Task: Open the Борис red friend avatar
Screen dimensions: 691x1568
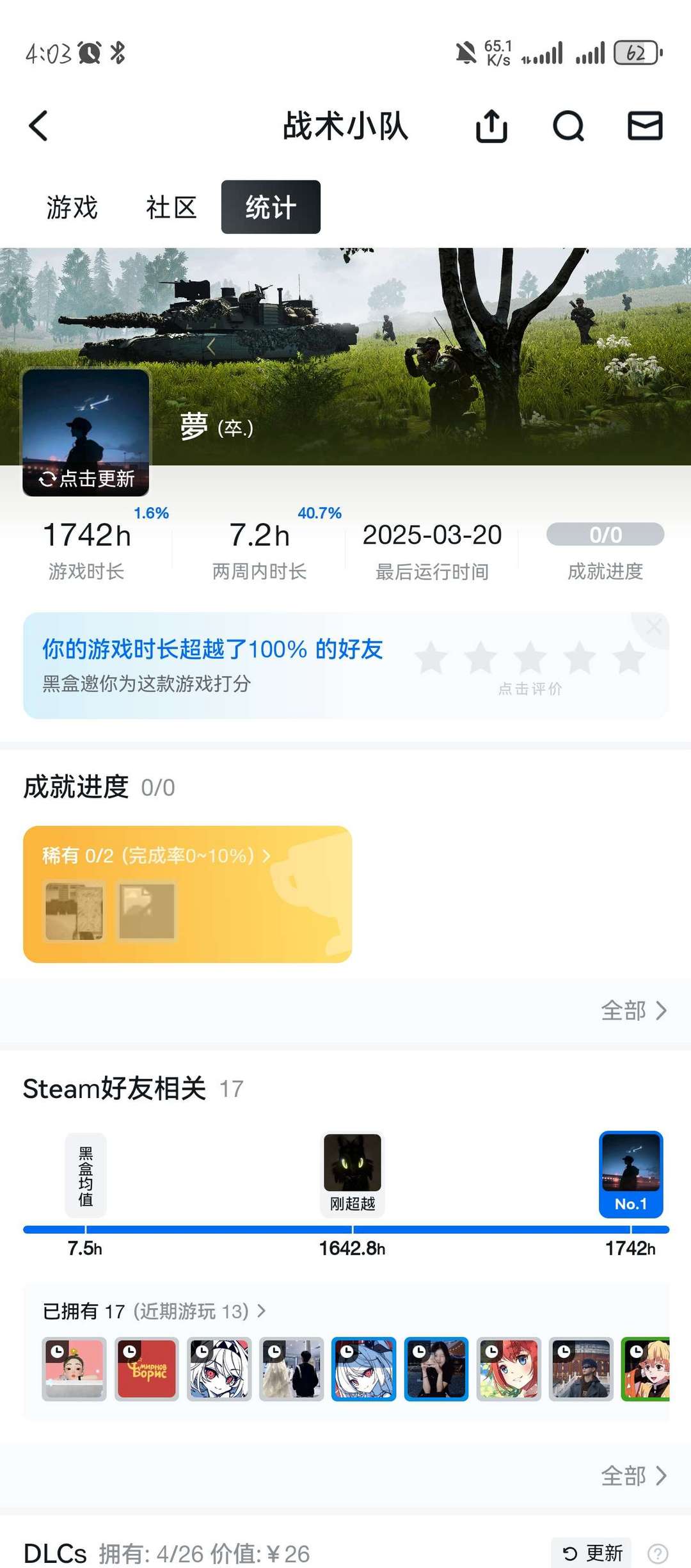Action: (147, 1369)
